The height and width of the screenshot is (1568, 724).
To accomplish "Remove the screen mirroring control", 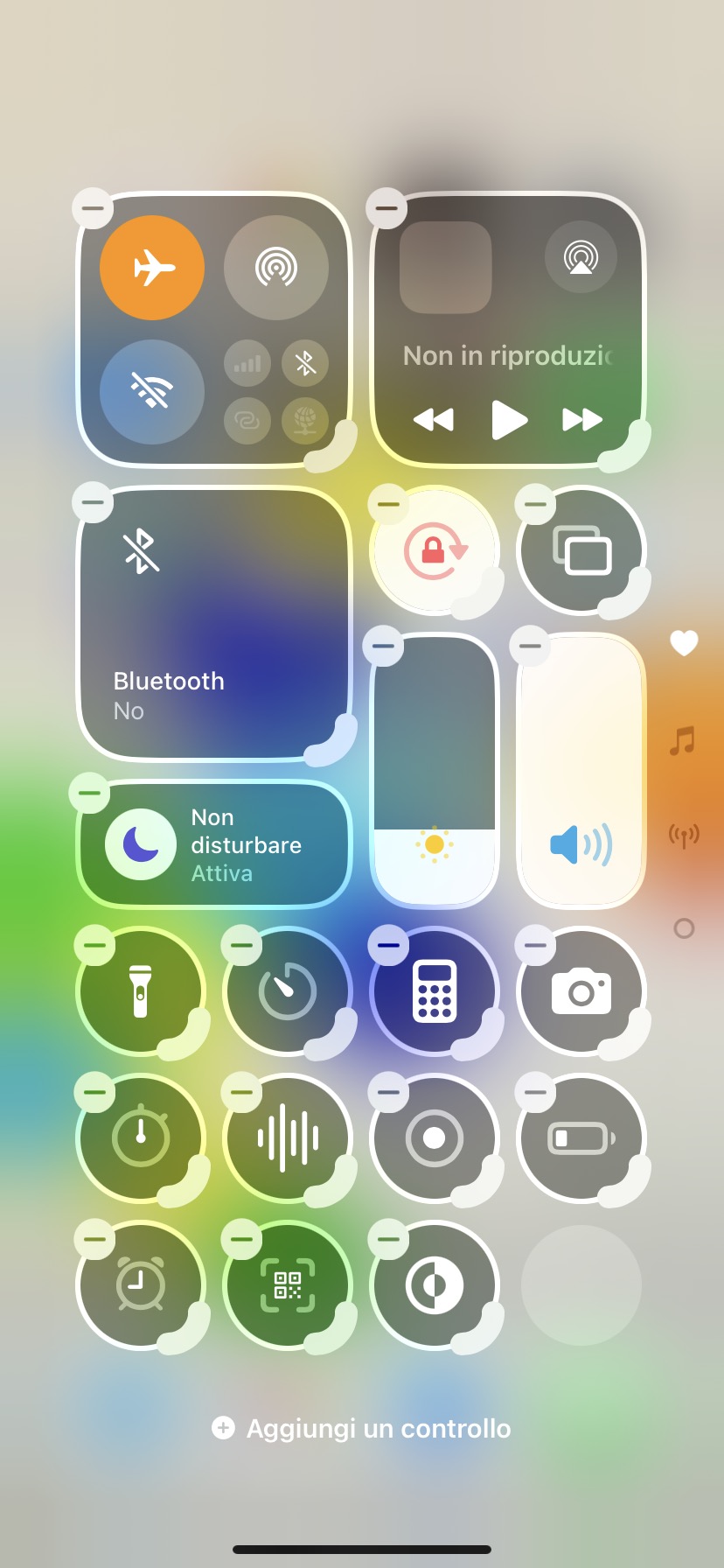I will click(x=535, y=503).
